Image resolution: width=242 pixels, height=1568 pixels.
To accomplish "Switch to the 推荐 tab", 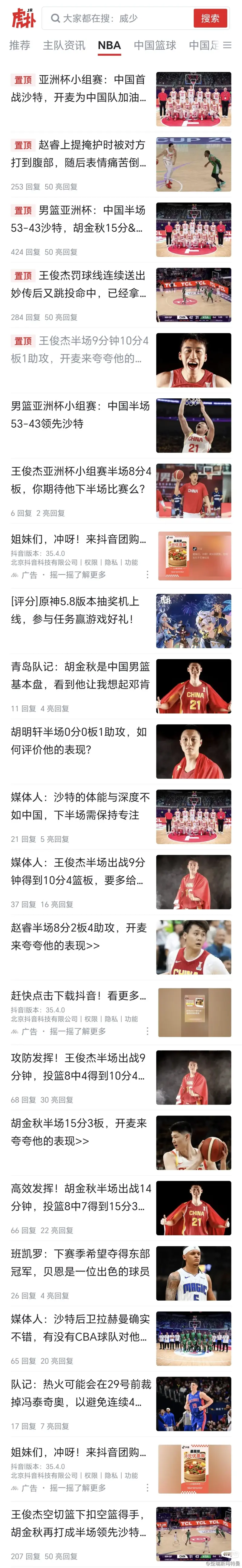I will coord(19,45).
